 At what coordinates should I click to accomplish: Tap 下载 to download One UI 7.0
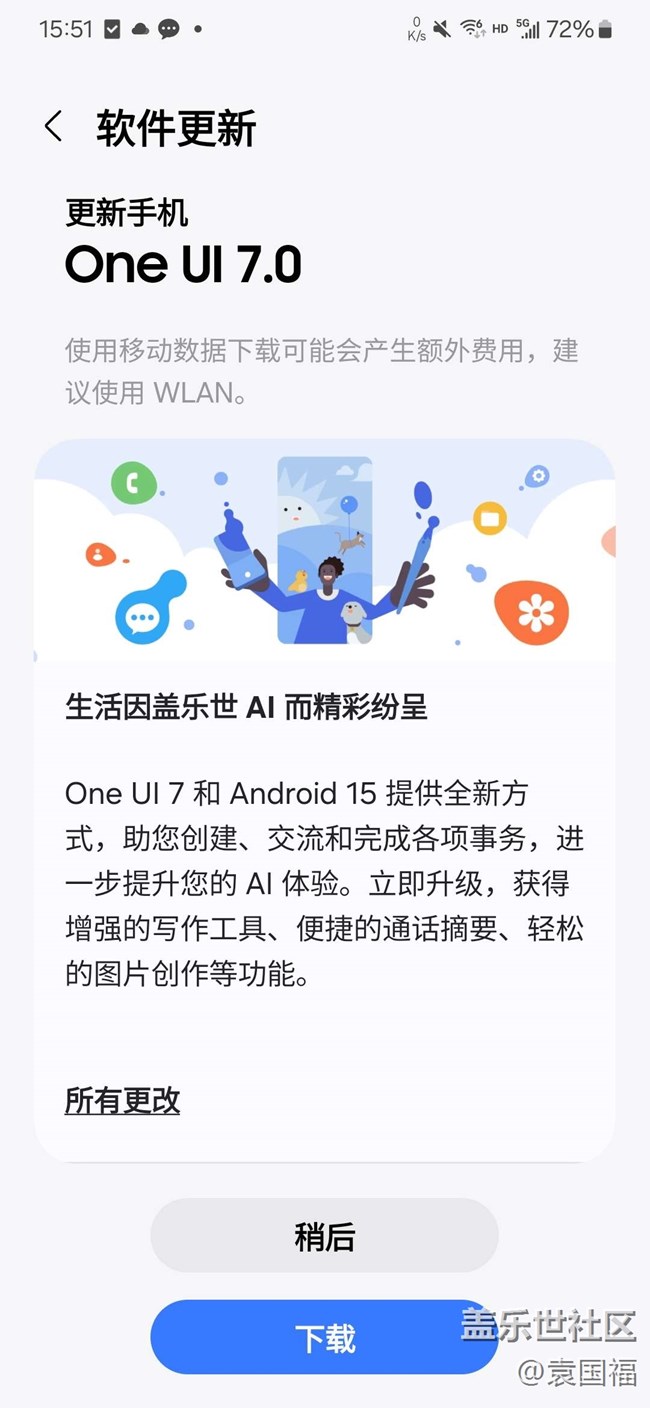click(324, 1337)
